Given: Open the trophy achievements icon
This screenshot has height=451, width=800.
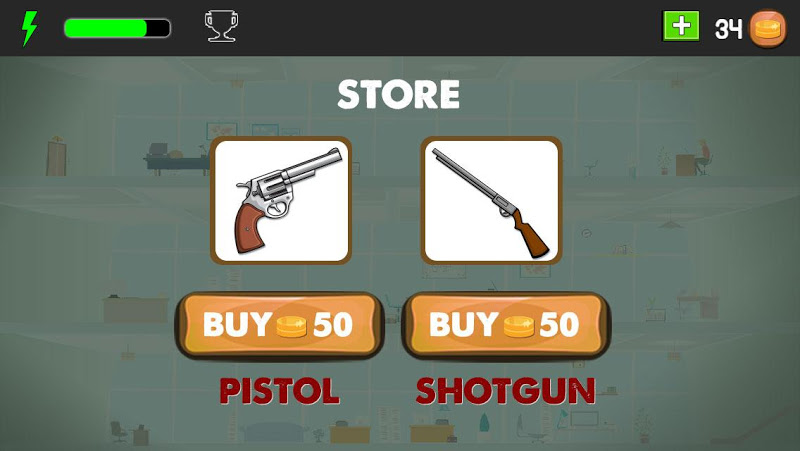Looking at the screenshot, I should click(220, 26).
